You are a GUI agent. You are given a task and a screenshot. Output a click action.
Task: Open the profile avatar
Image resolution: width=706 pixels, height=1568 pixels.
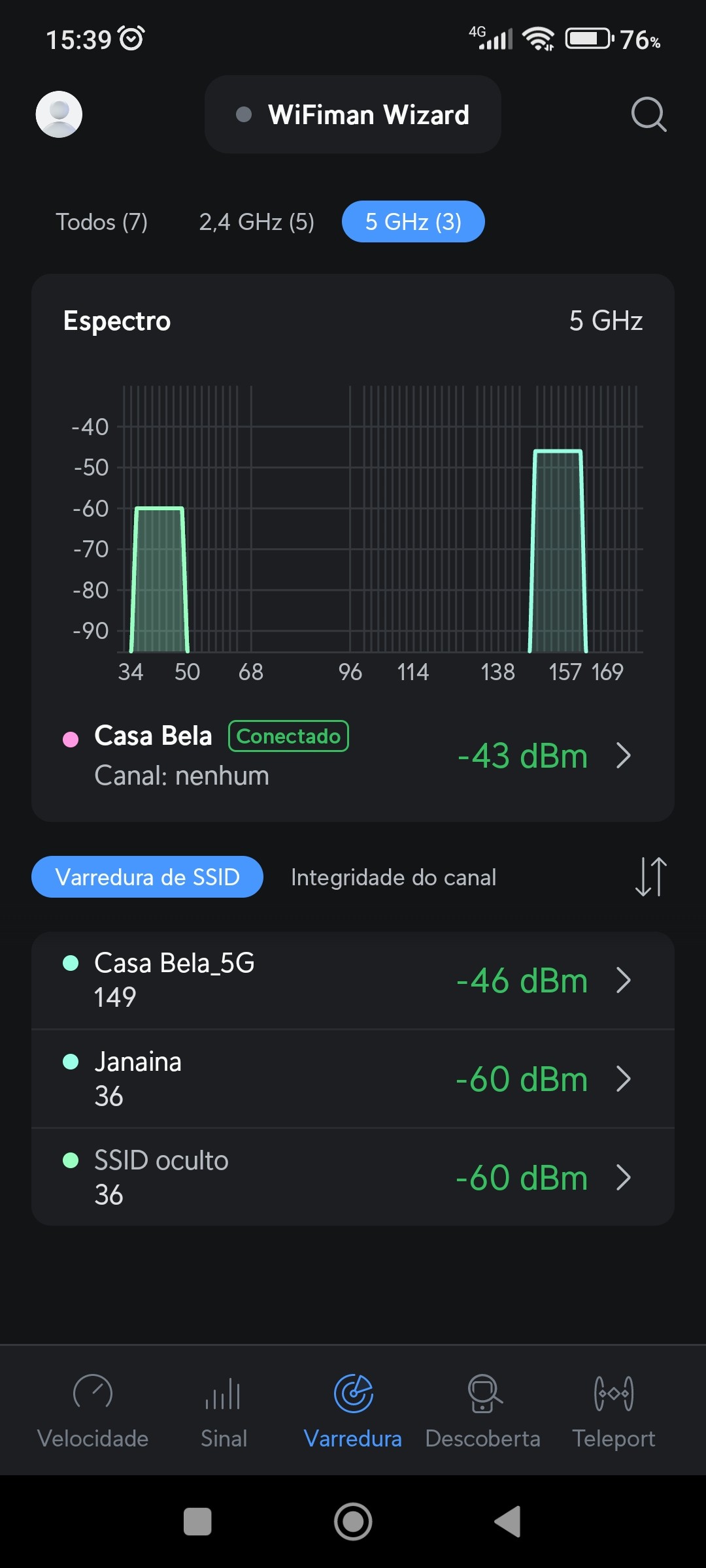tap(59, 114)
